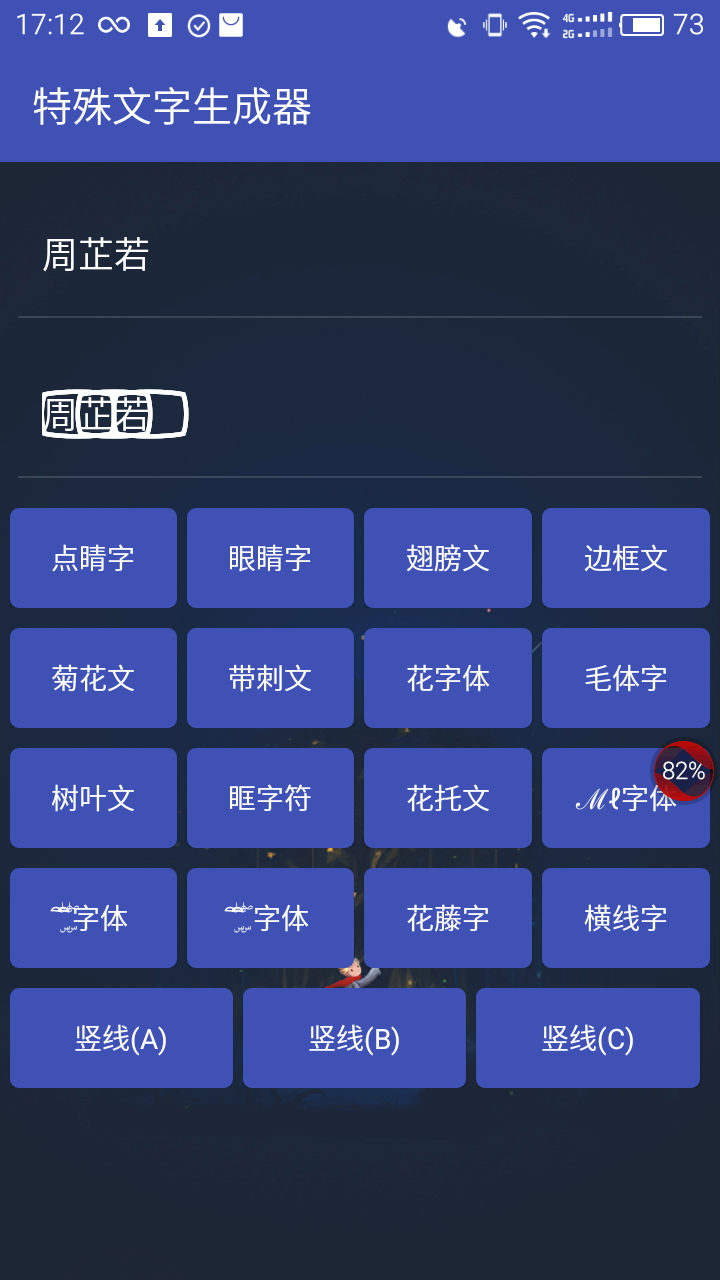Viewport: 720px width, 1280px height.
Task: Choose the 带刺文 thorn text style
Action: click(270, 677)
